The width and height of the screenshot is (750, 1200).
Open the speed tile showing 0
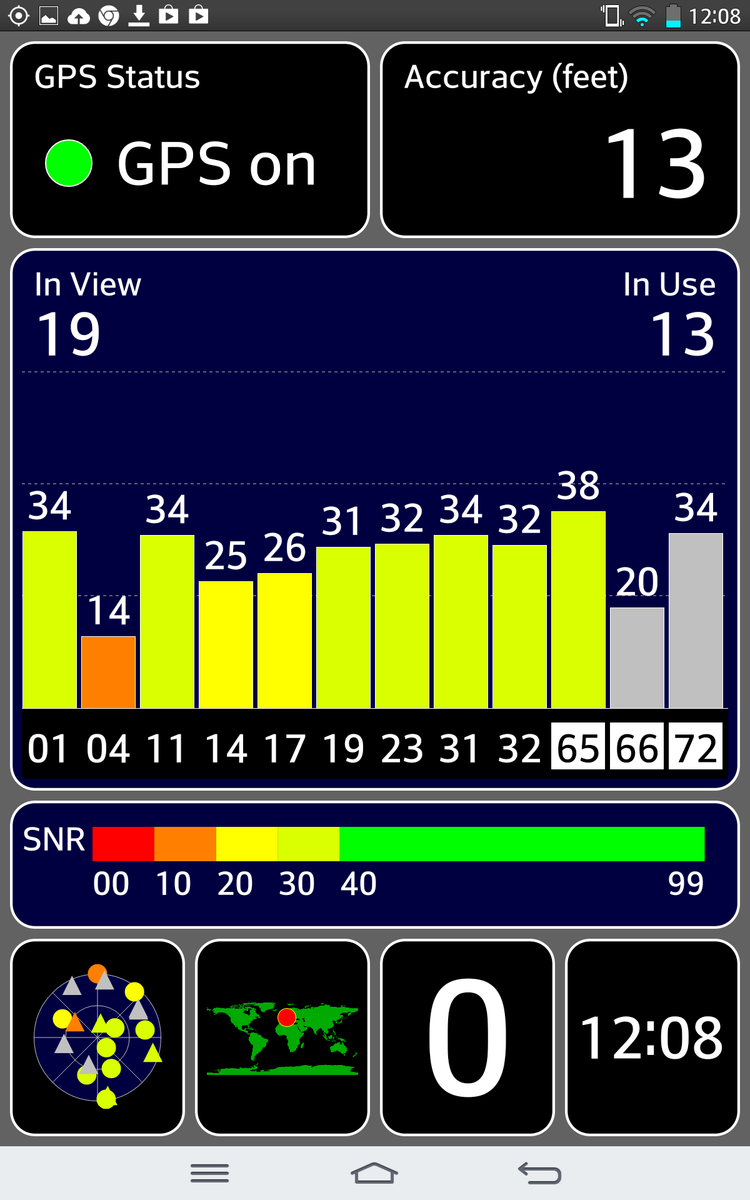pos(467,1038)
